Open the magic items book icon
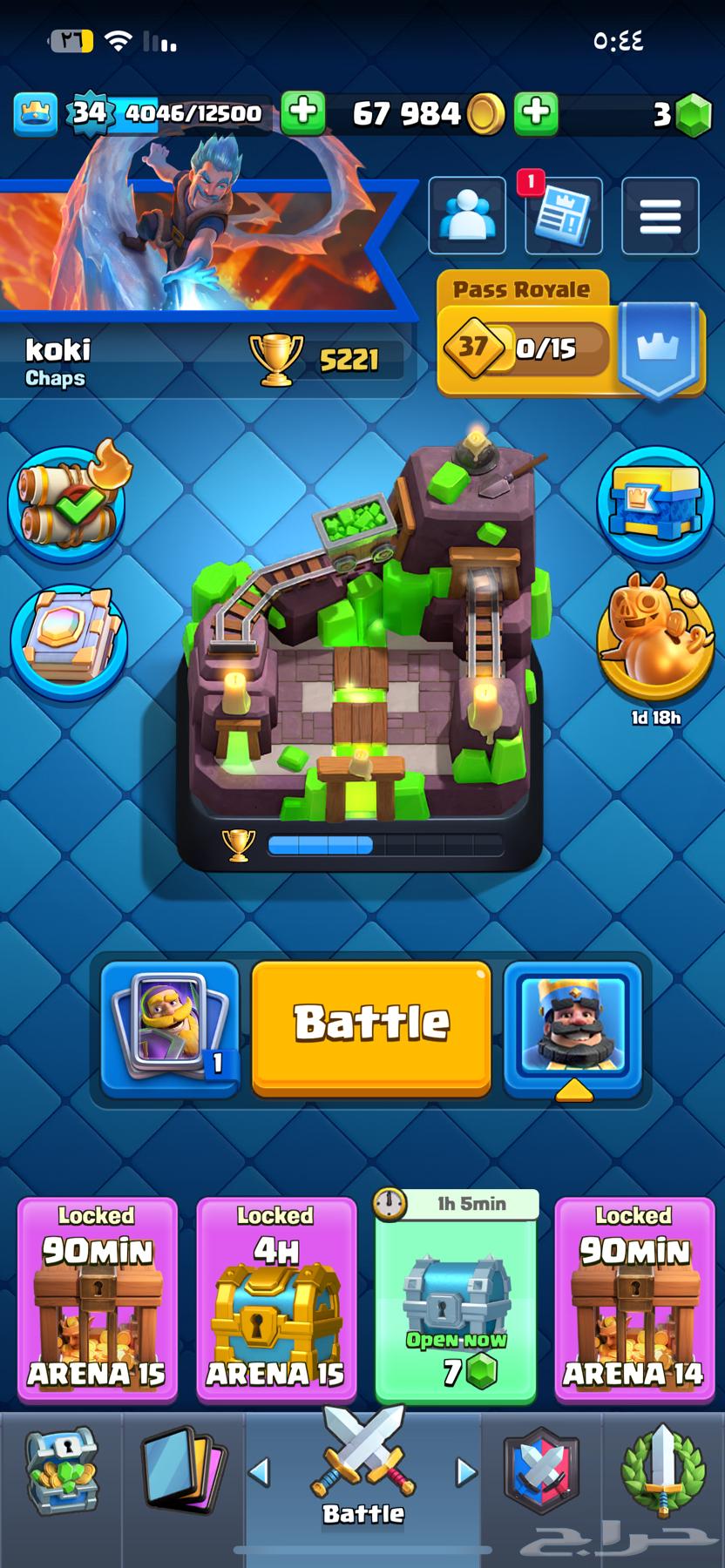 point(68,642)
